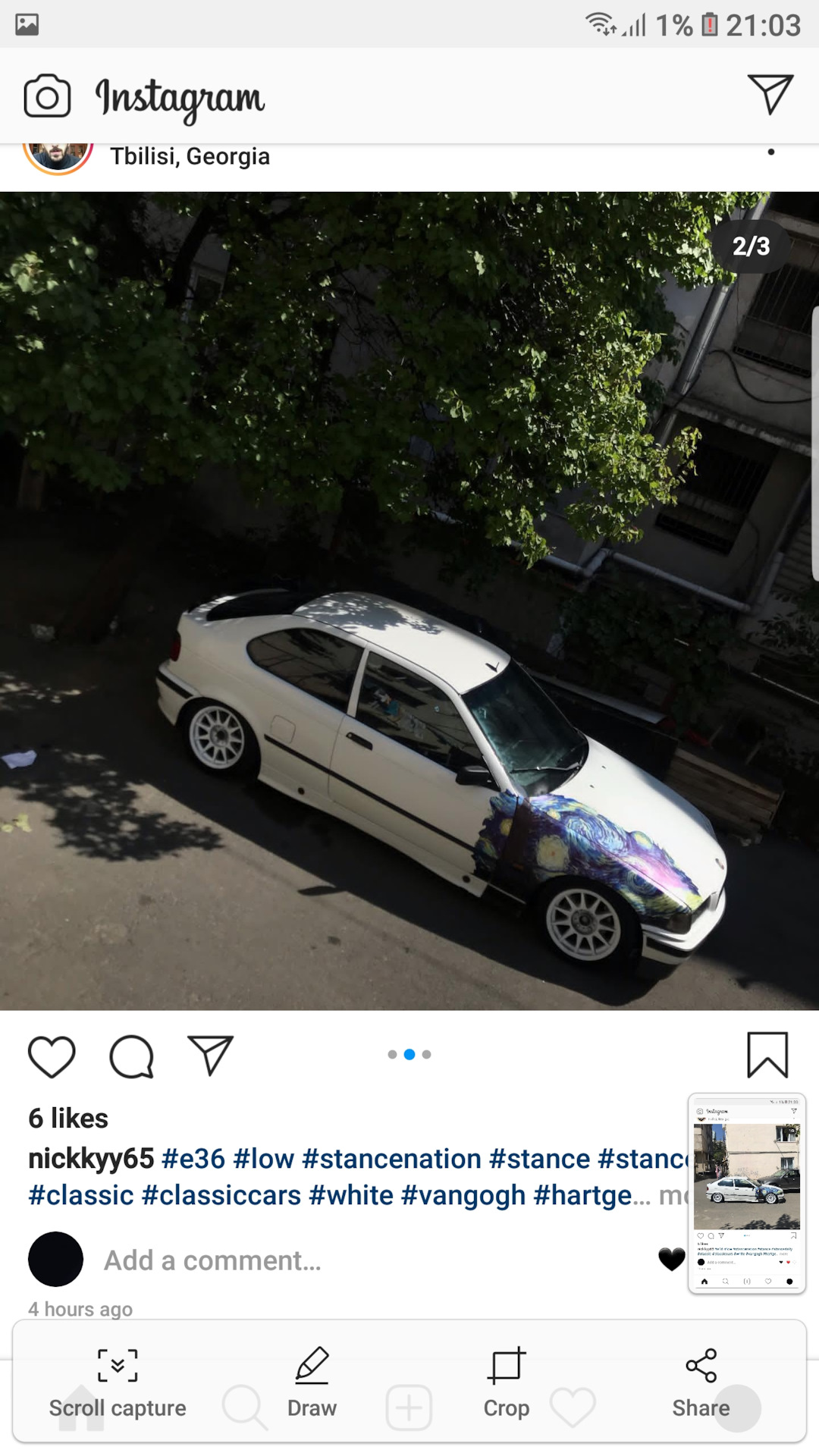Open the #stancenation hashtag
819x1456 pixels.
pos(391,1159)
